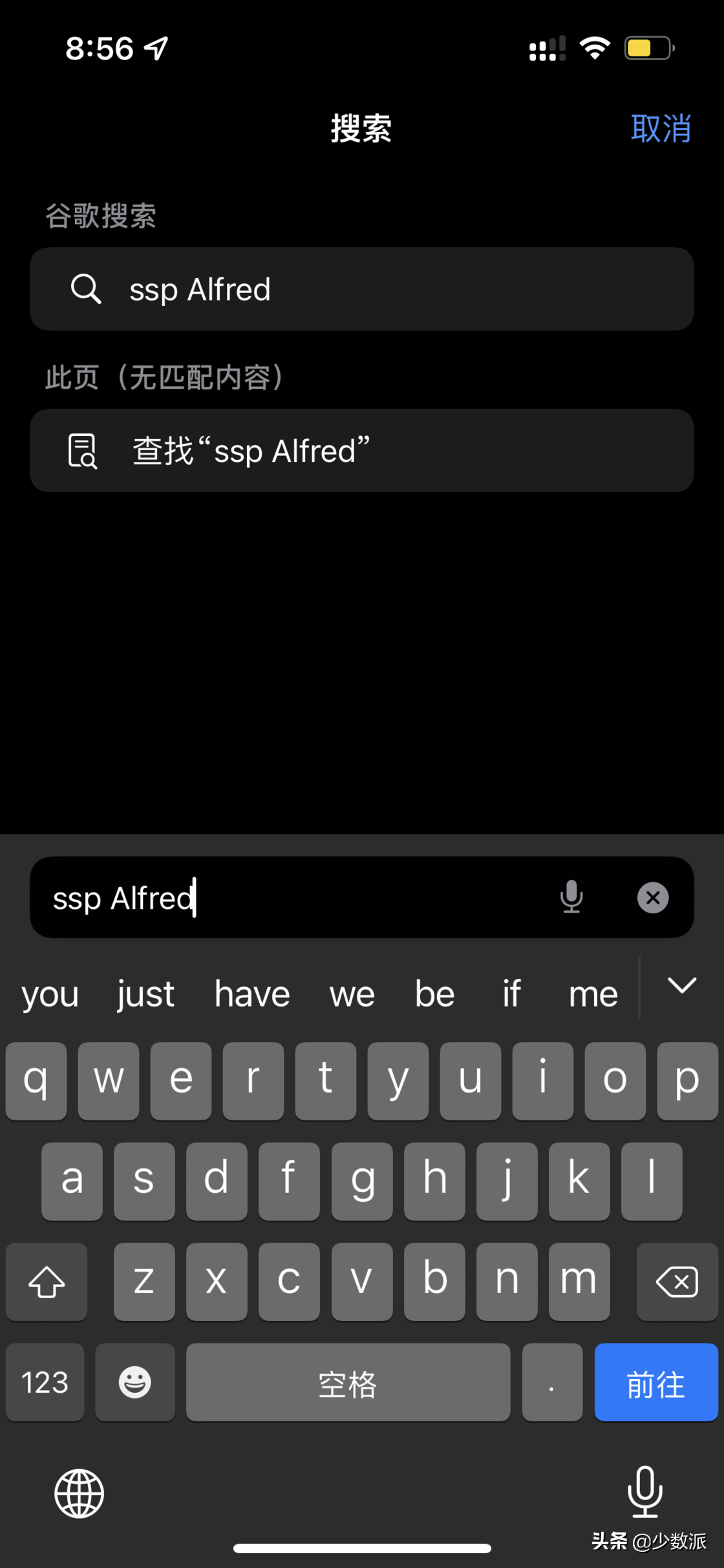This screenshot has width=724, height=1568.
Task: Open the emoji keyboard
Action: point(134,1382)
